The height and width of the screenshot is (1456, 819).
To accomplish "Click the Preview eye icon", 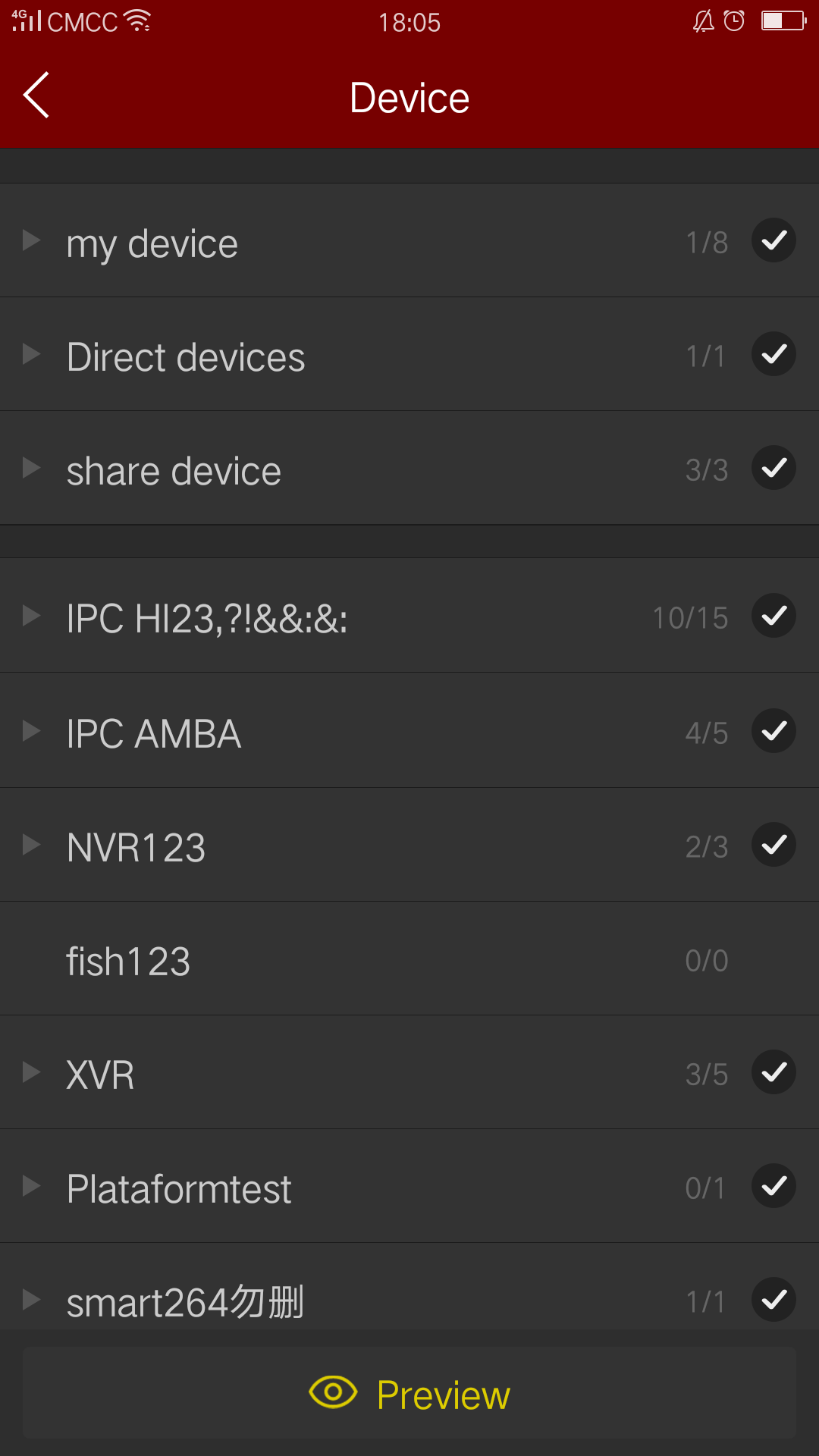I will click(334, 1392).
